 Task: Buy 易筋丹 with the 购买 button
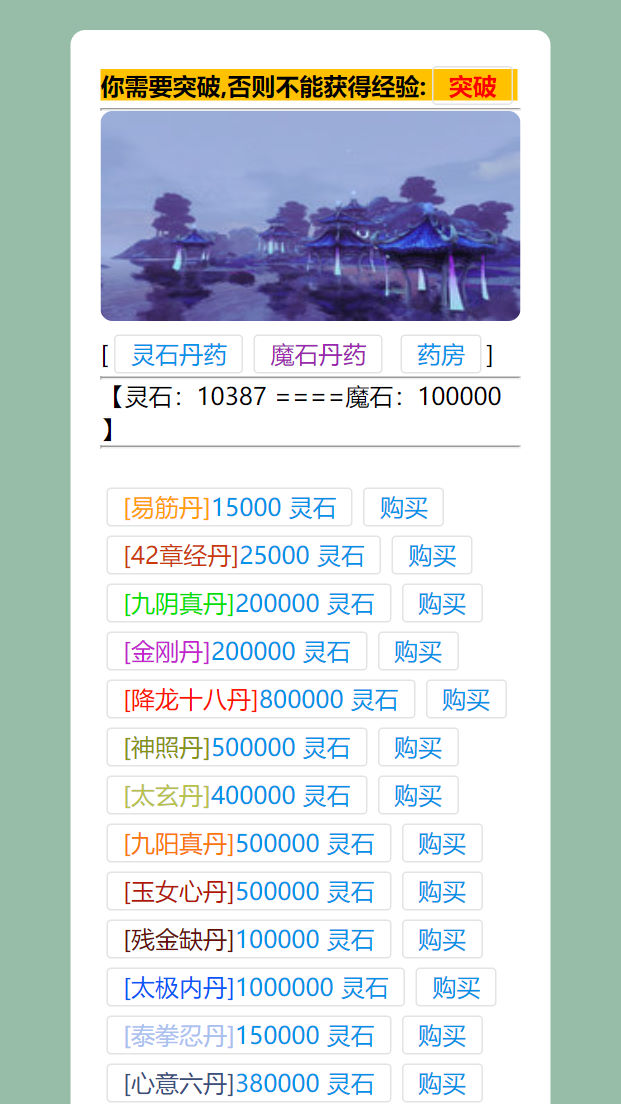tap(403, 507)
